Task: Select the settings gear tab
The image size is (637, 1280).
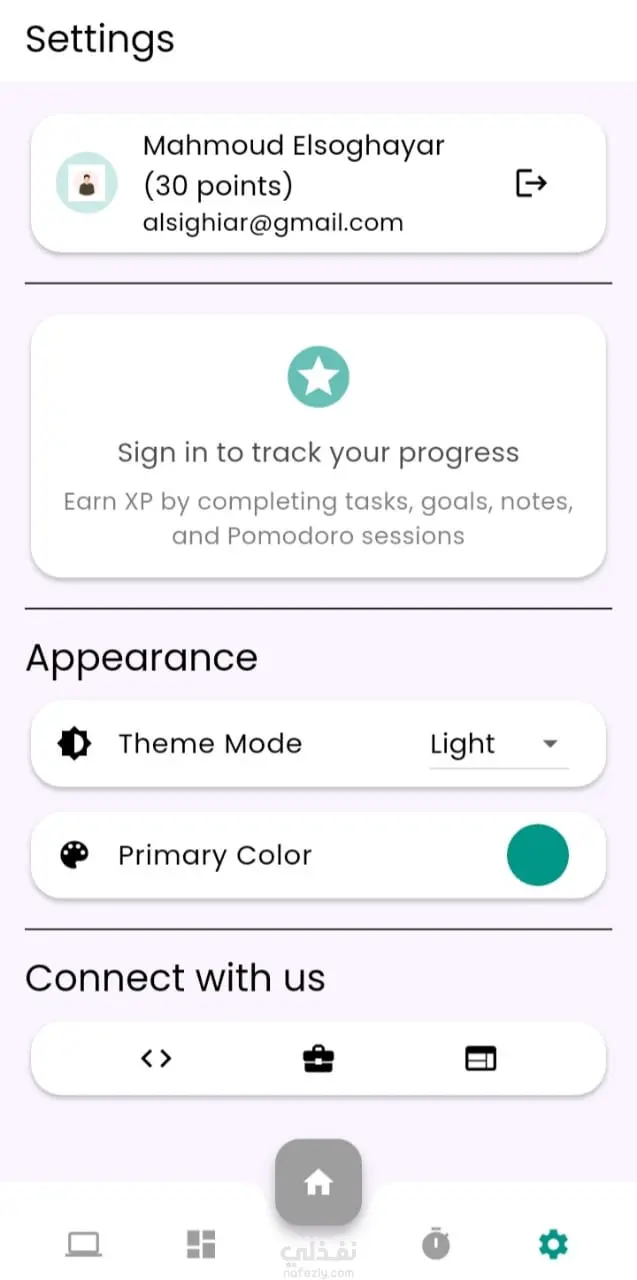Action: (553, 1244)
